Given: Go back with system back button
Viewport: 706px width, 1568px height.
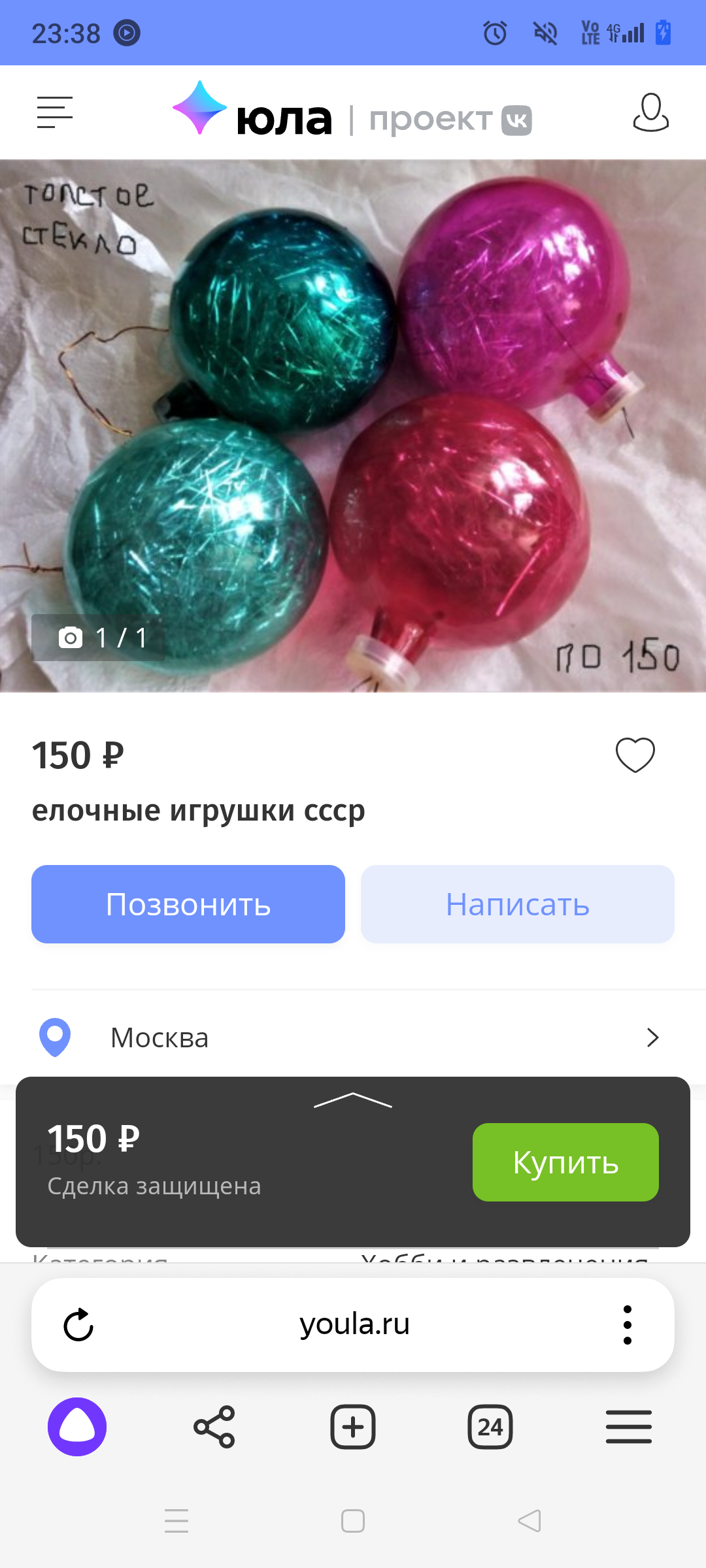Looking at the screenshot, I should [529, 1521].
